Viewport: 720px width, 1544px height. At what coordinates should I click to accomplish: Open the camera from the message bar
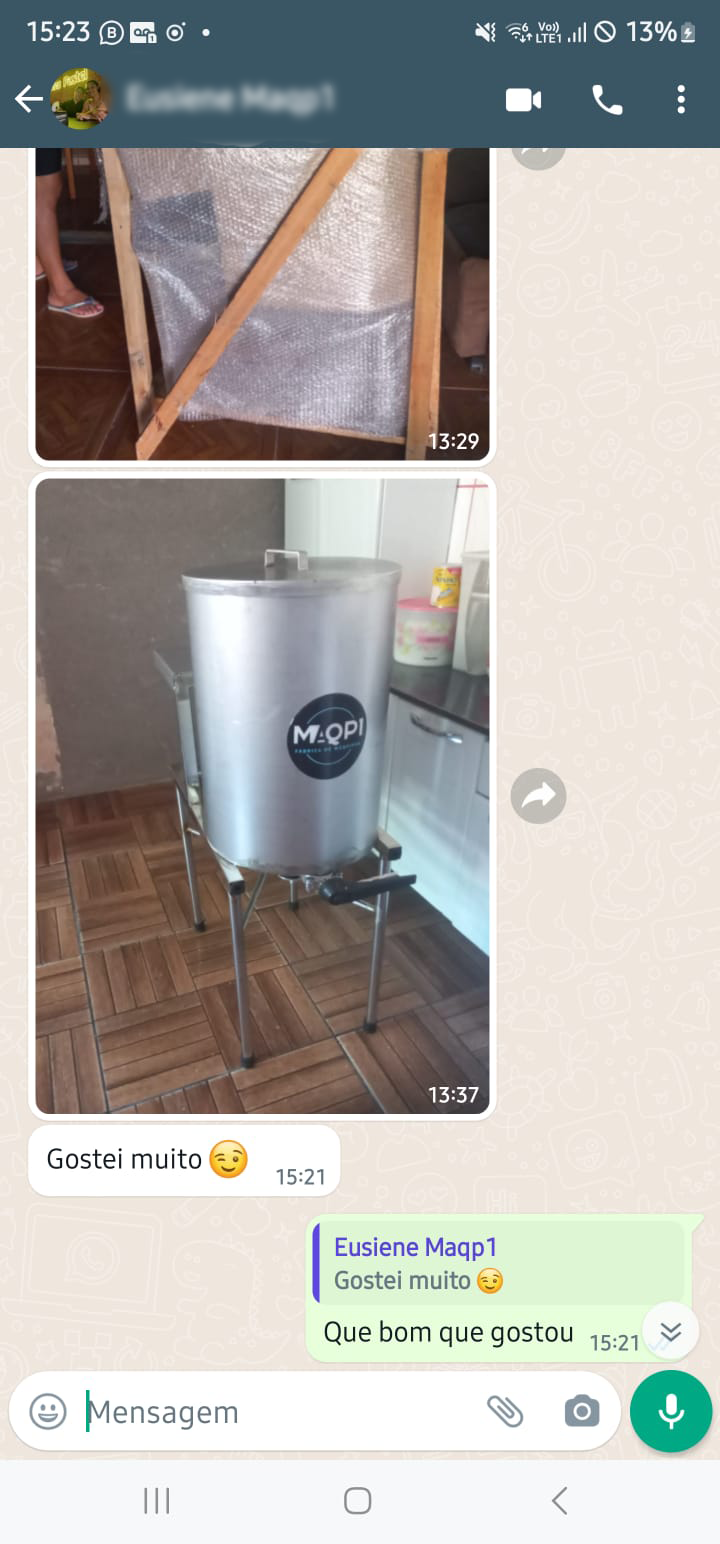pos(581,1412)
